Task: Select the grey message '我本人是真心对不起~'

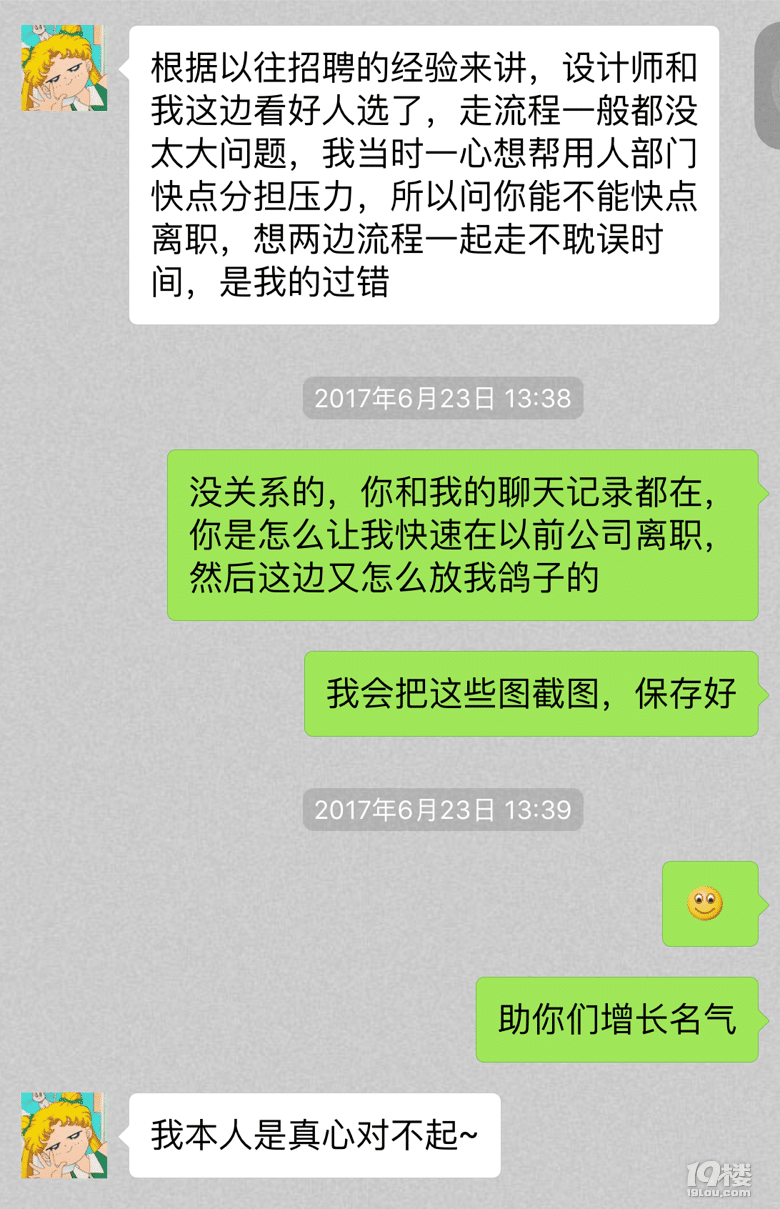Action: pyautogui.click(x=315, y=1135)
